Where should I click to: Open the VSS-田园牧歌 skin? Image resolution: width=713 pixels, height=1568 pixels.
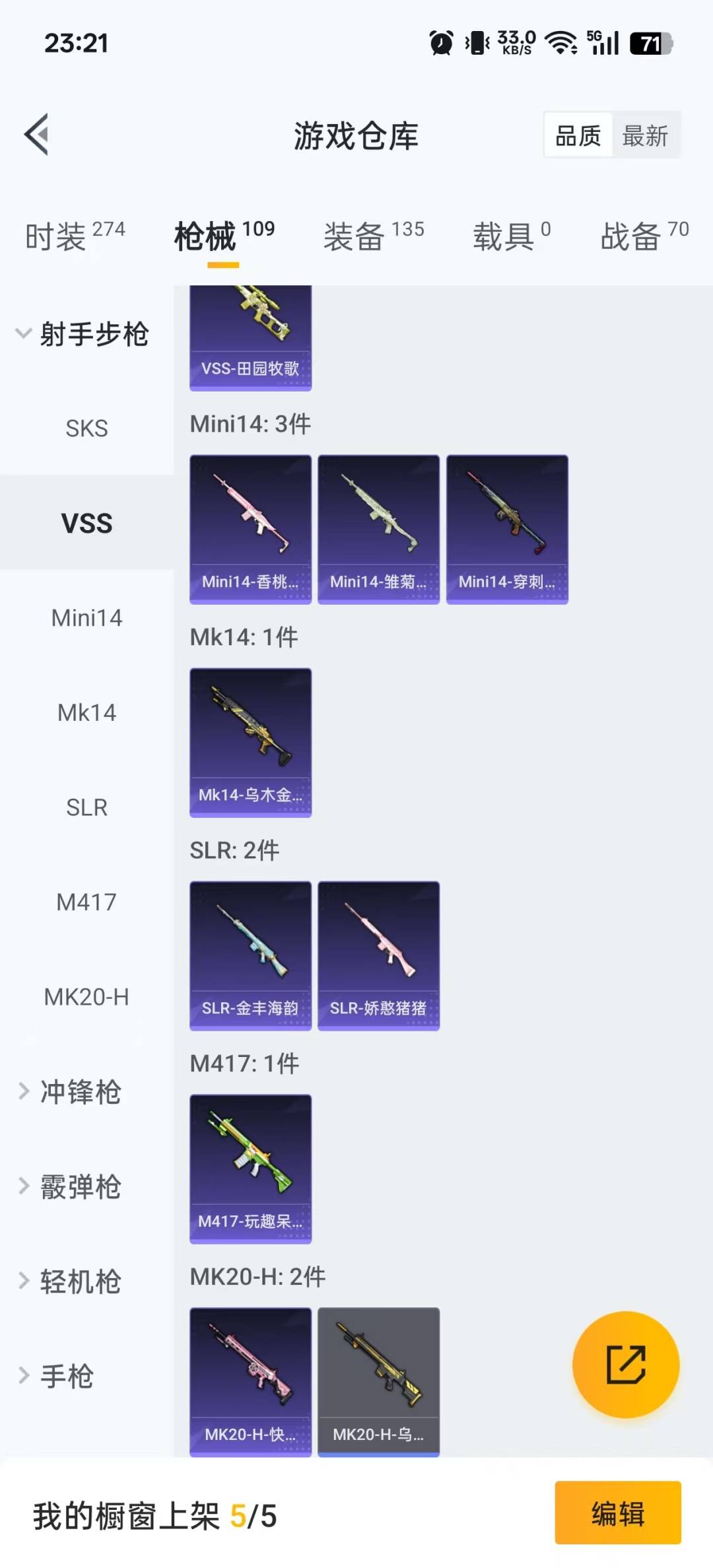coord(250,337)
